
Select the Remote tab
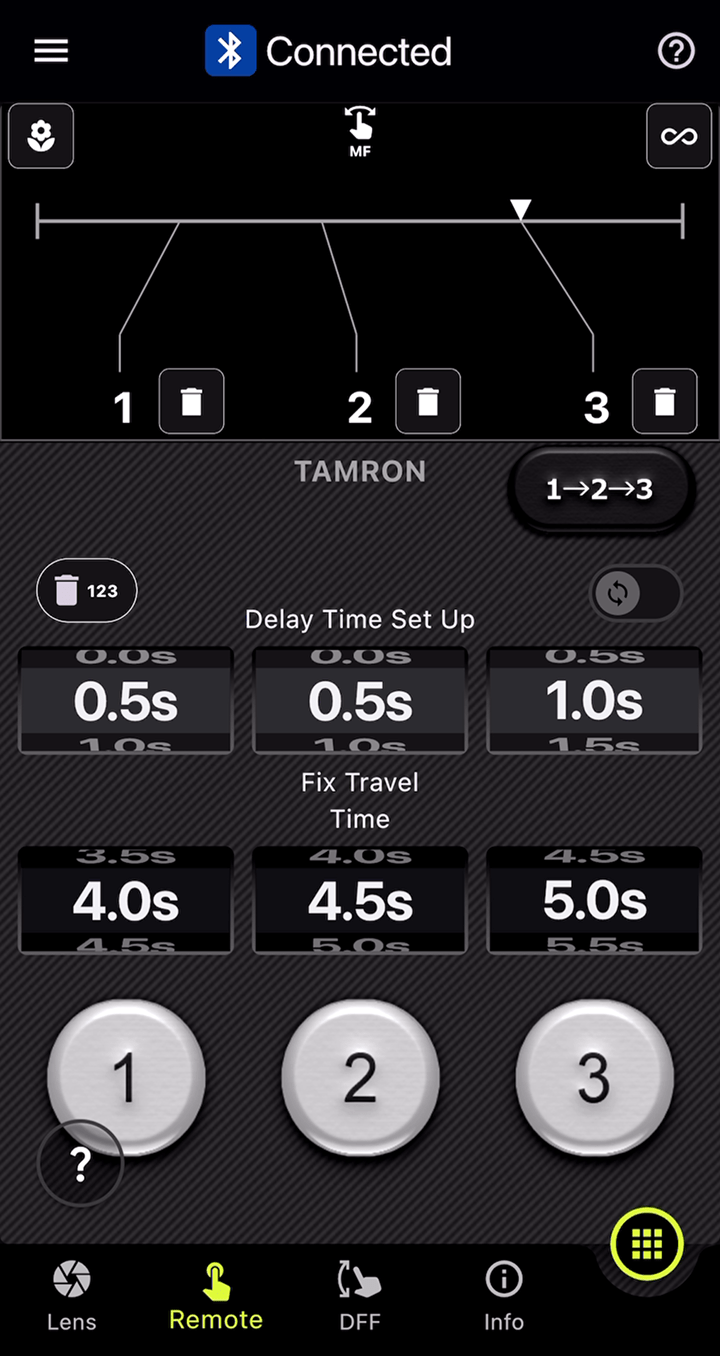point(216,1296)
